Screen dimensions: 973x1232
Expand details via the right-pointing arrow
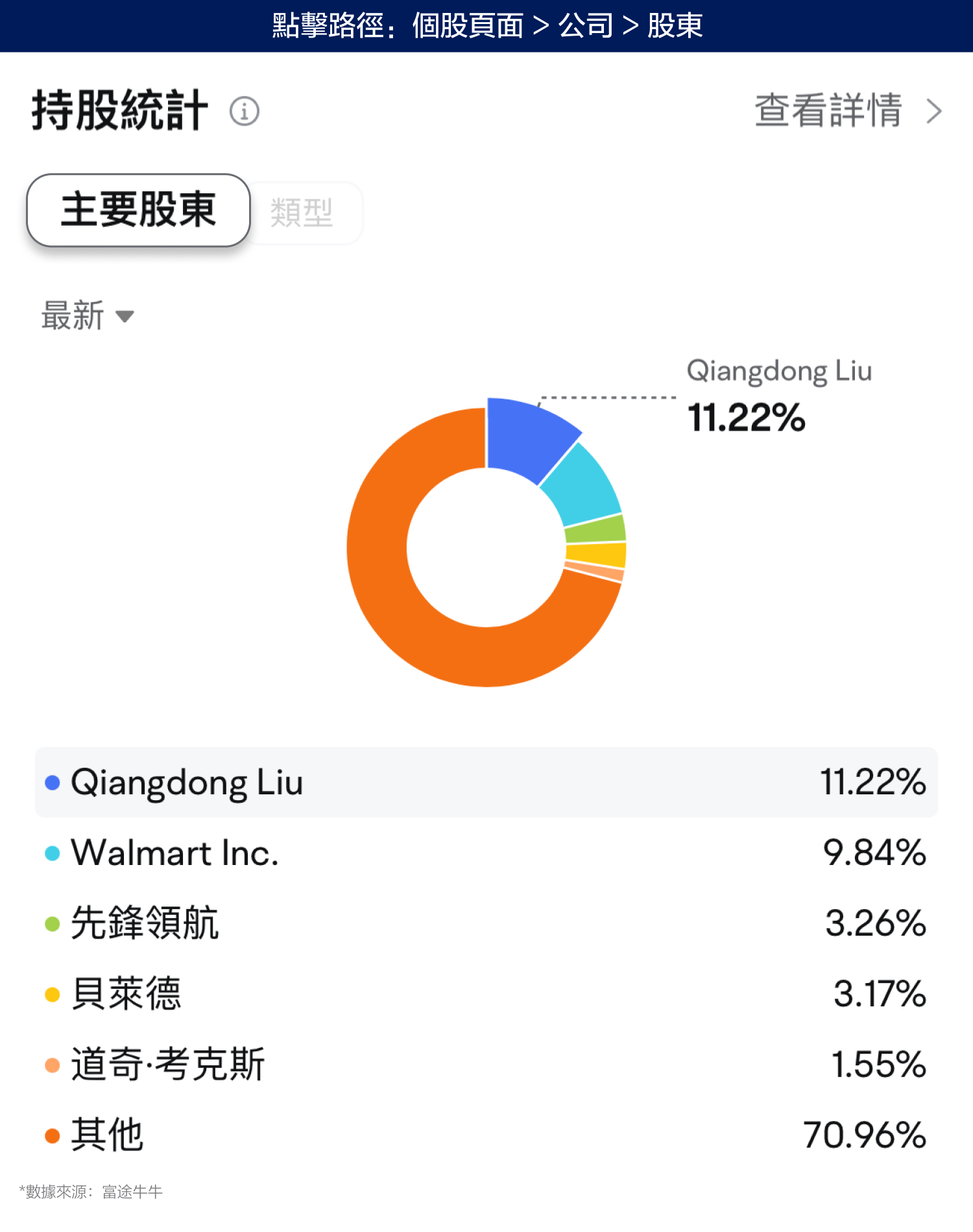[934, 112]
